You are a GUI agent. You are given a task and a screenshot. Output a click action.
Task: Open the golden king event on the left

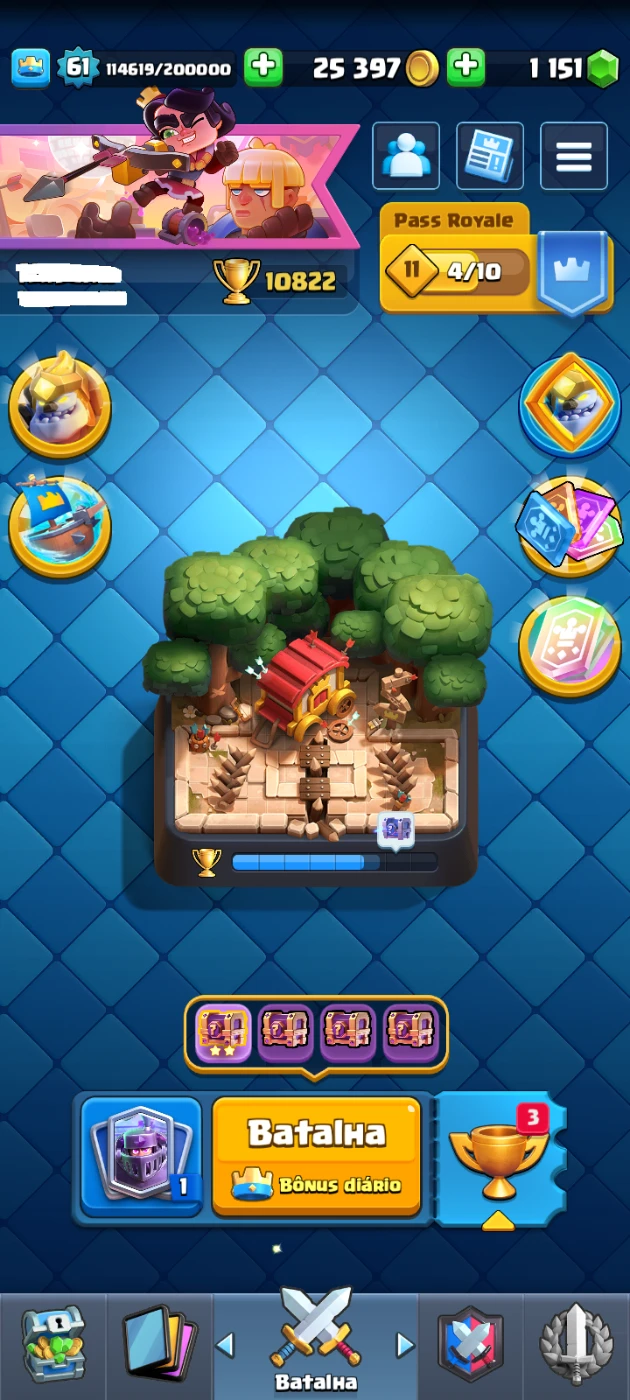(x=59, y=405)
